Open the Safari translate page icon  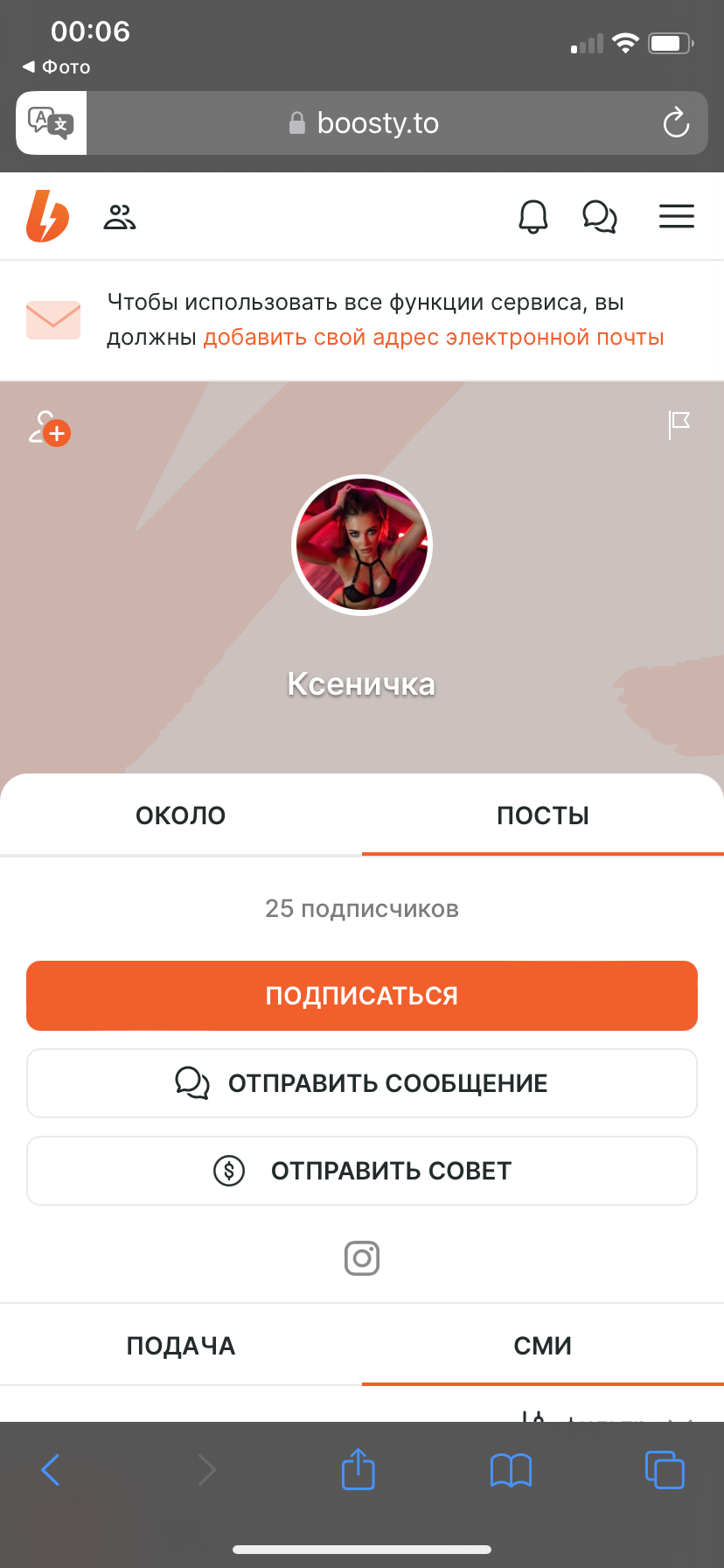51,122
